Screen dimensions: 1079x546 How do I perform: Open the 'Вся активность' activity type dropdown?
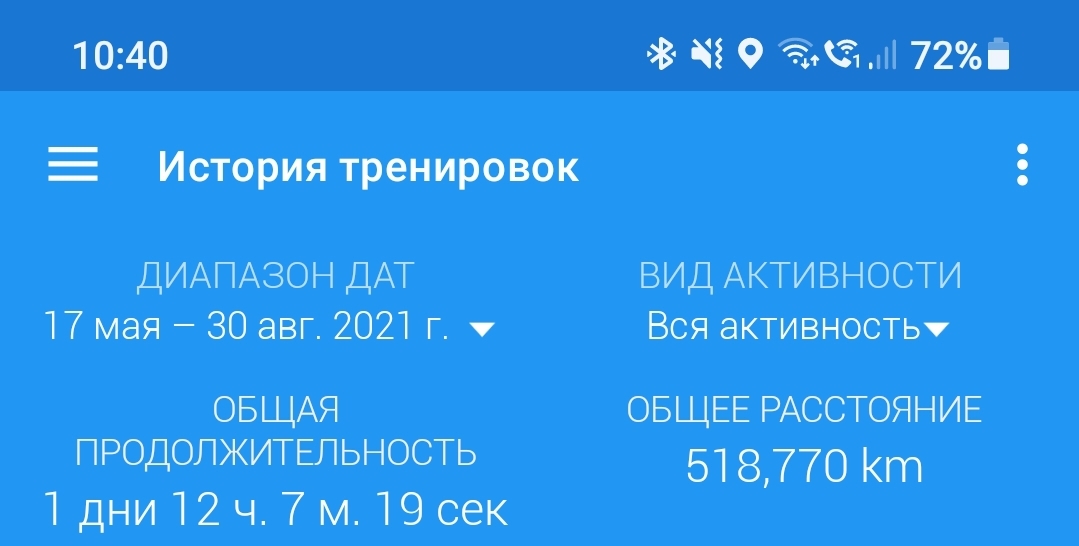coord(797,327)
